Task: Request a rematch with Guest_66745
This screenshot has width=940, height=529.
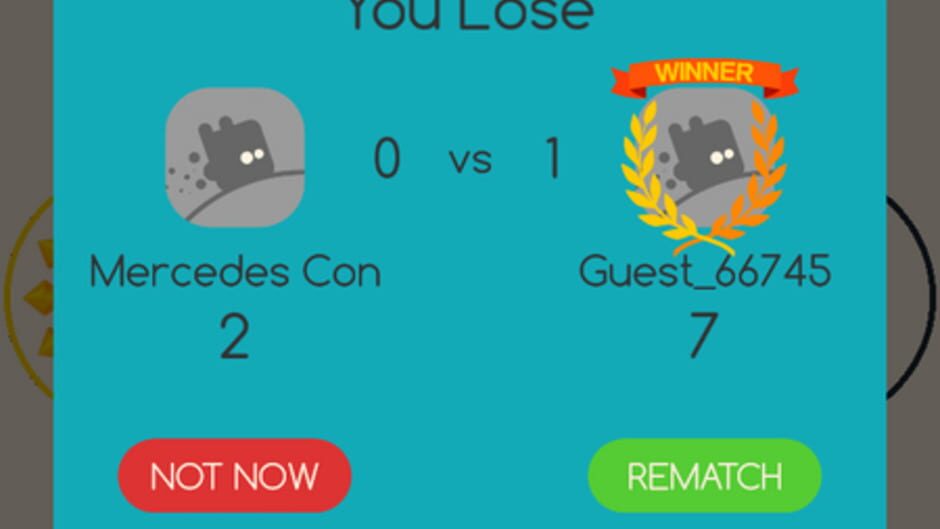Action: [x=704, y=476]
